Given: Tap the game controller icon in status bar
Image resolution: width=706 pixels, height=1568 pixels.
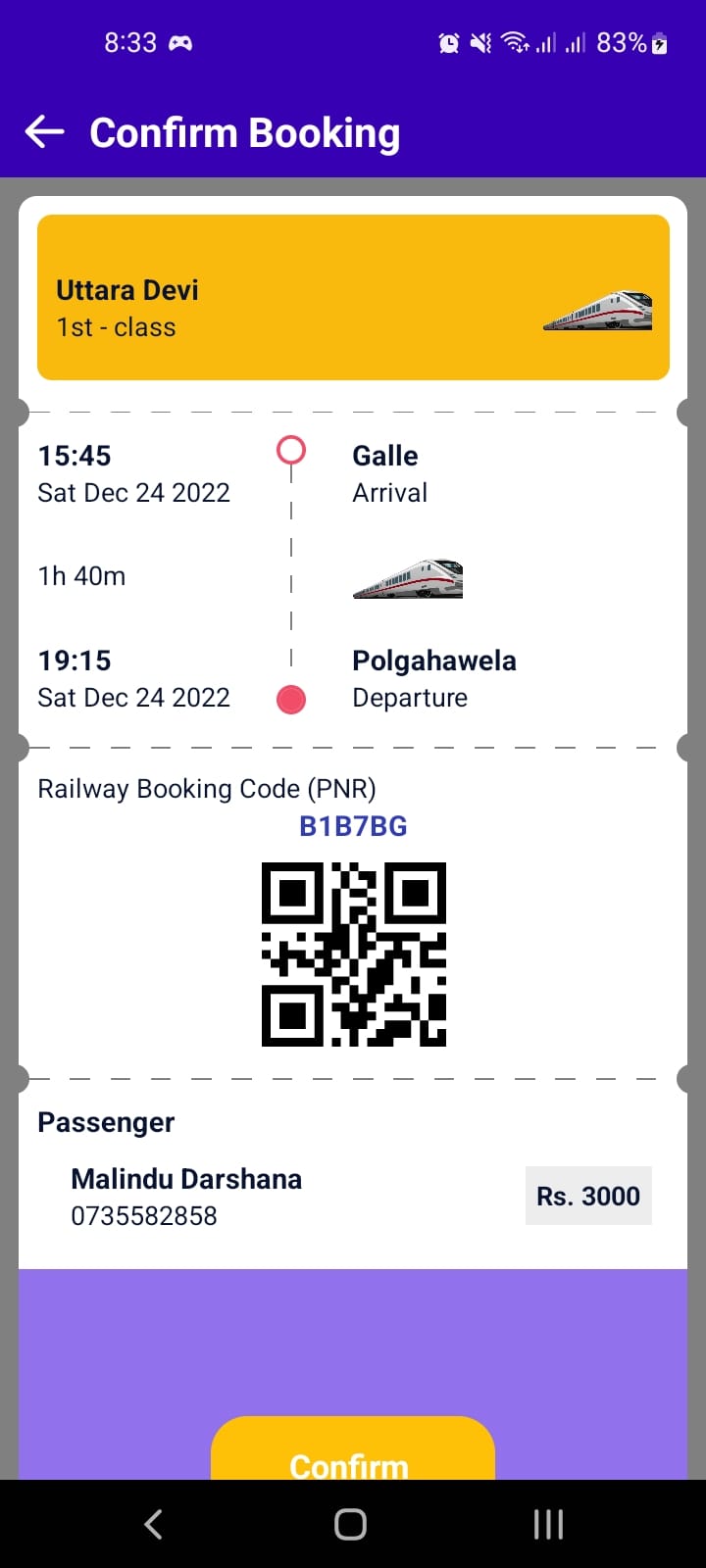Looking at the screenshot, I should tap(179, 42).
